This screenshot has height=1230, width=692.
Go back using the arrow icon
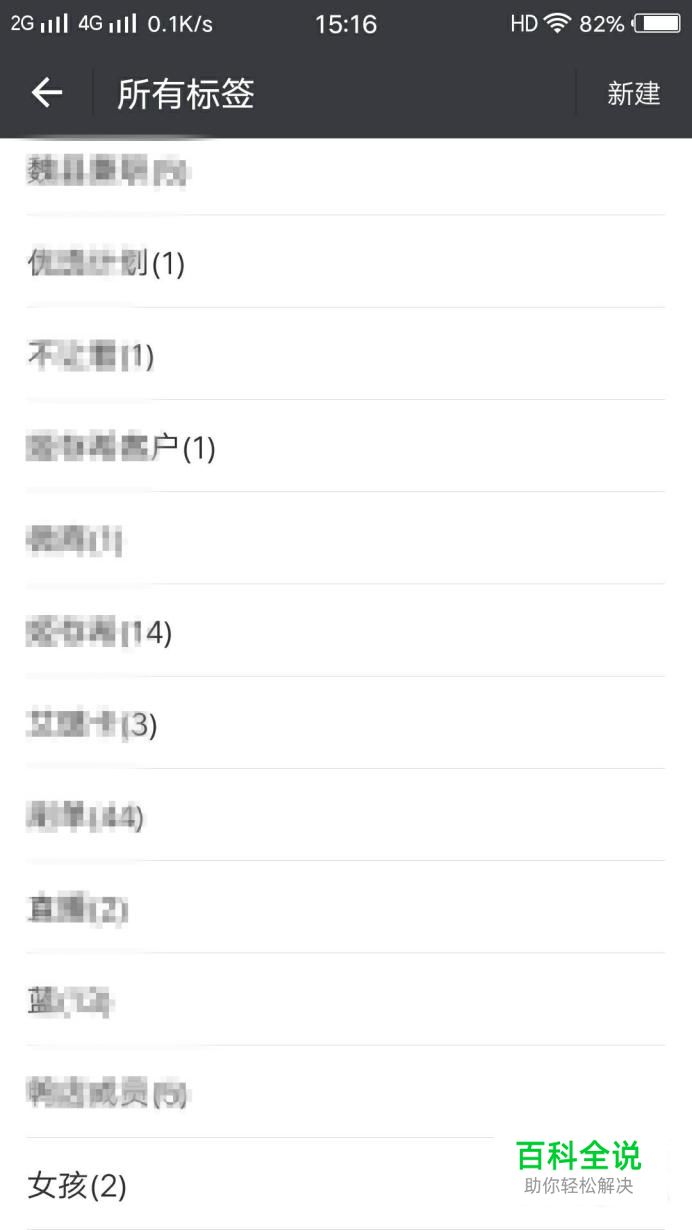pos(46,93)
